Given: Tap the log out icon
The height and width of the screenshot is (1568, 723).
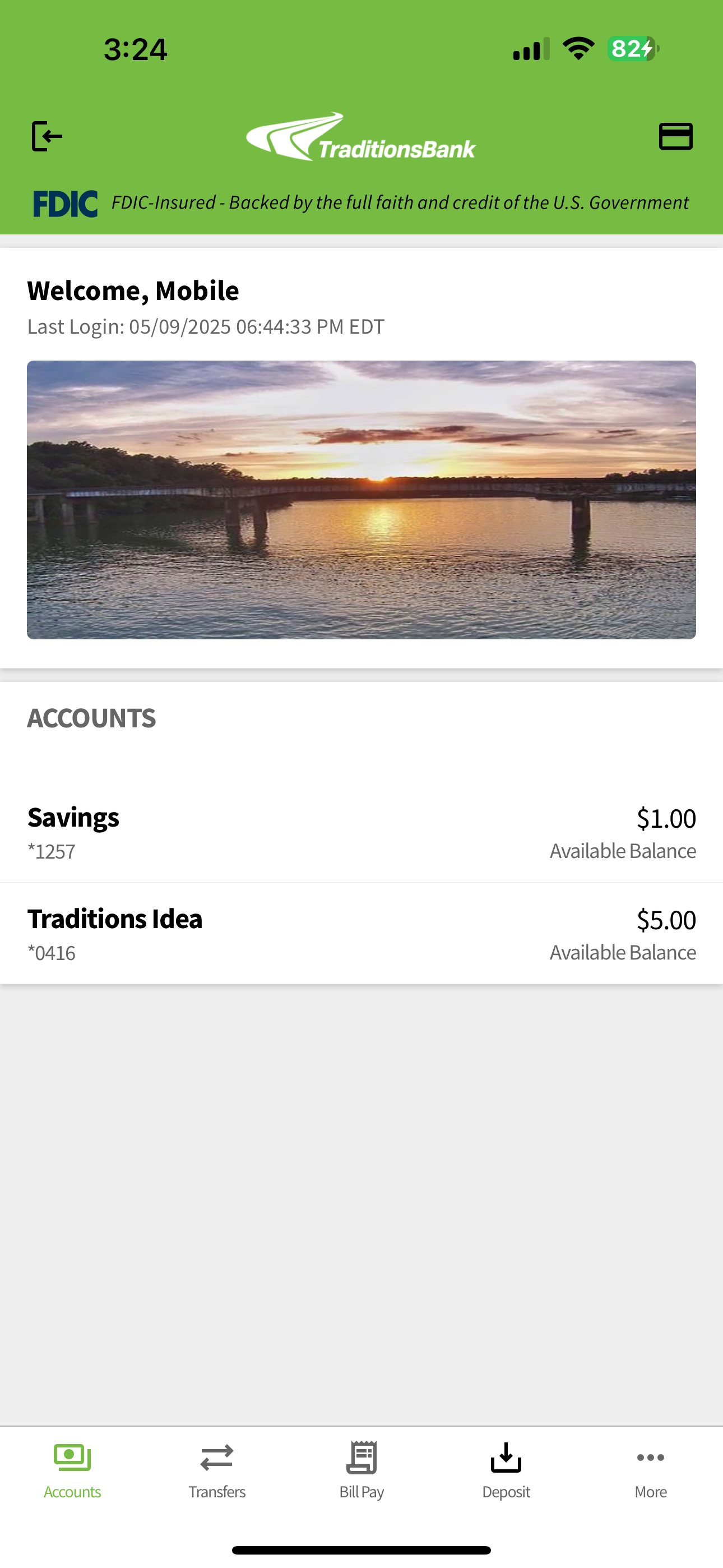Looking at the screenshot, I should pyautogui.click(x=47, y=136).
